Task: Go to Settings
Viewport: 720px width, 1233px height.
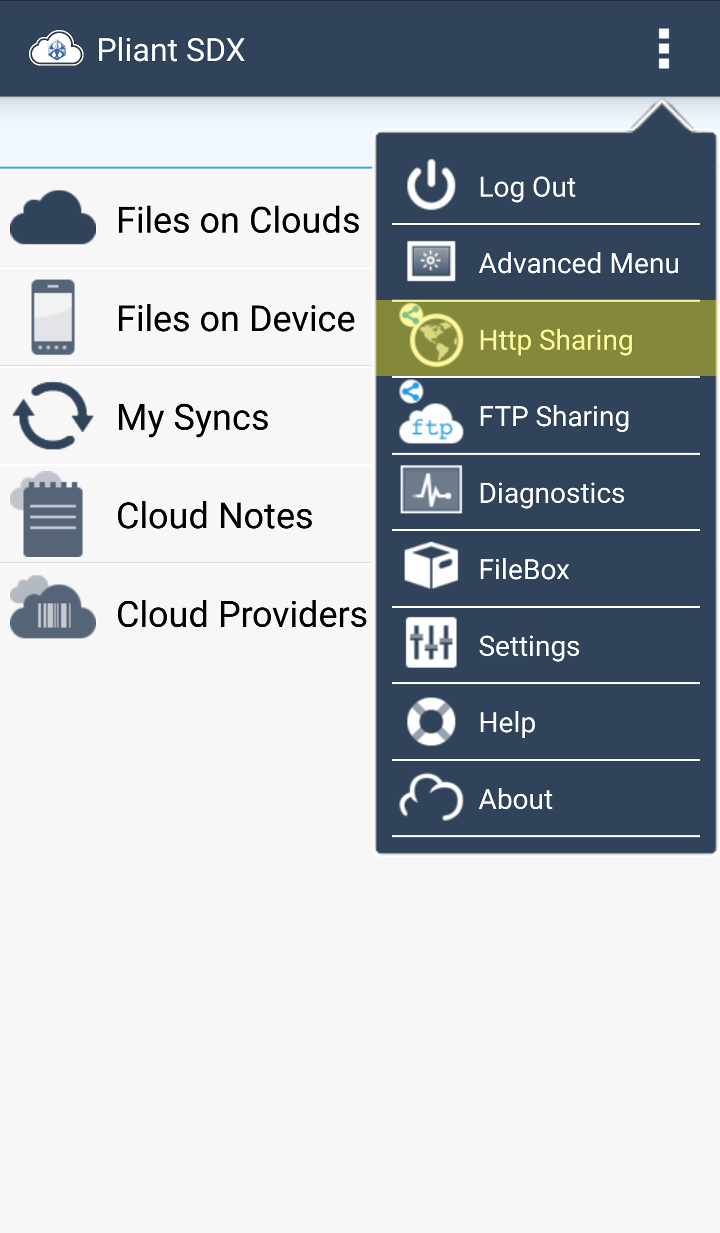Action: [546, 645]
